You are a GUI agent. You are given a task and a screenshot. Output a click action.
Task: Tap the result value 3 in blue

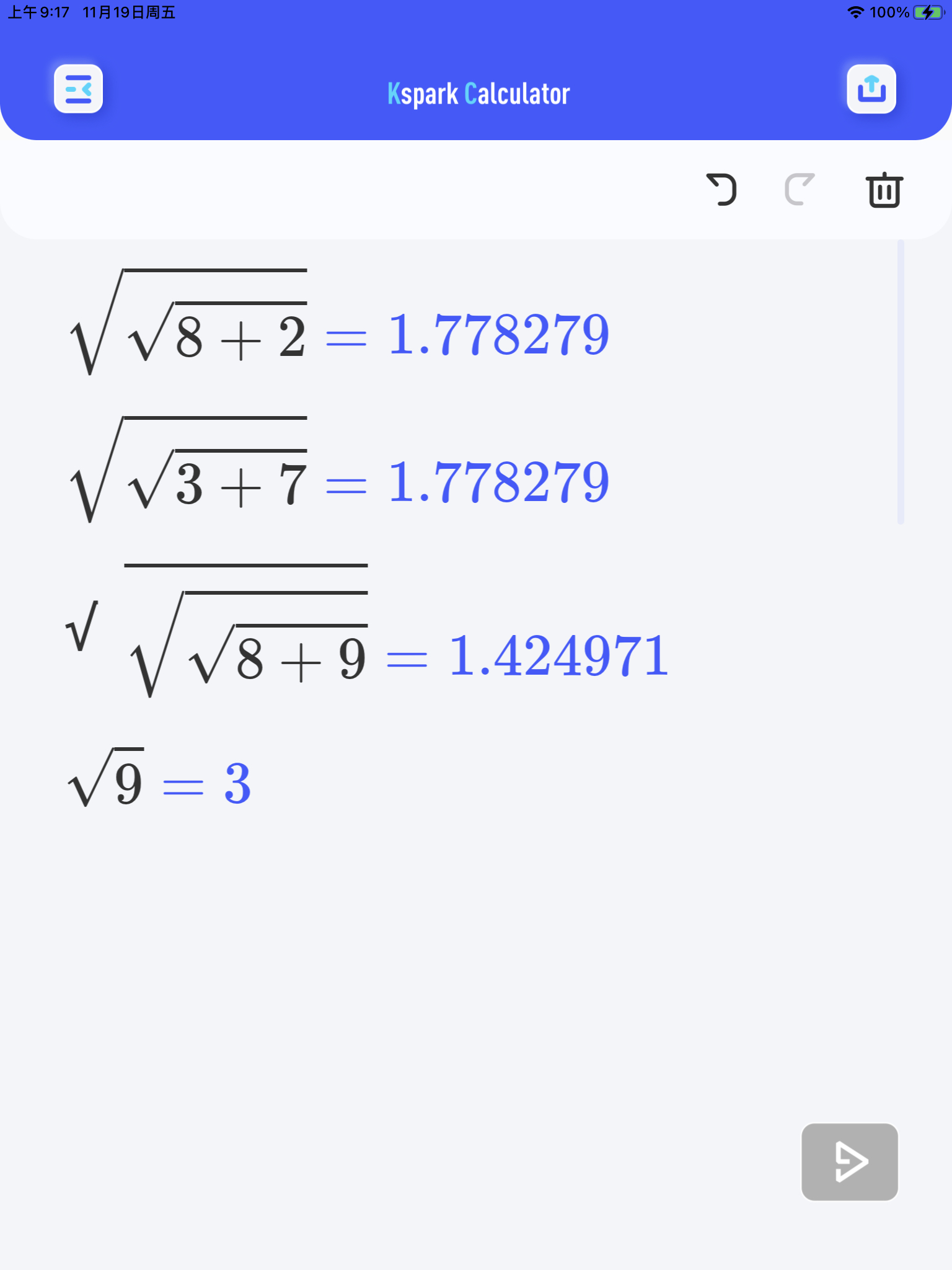237,784
